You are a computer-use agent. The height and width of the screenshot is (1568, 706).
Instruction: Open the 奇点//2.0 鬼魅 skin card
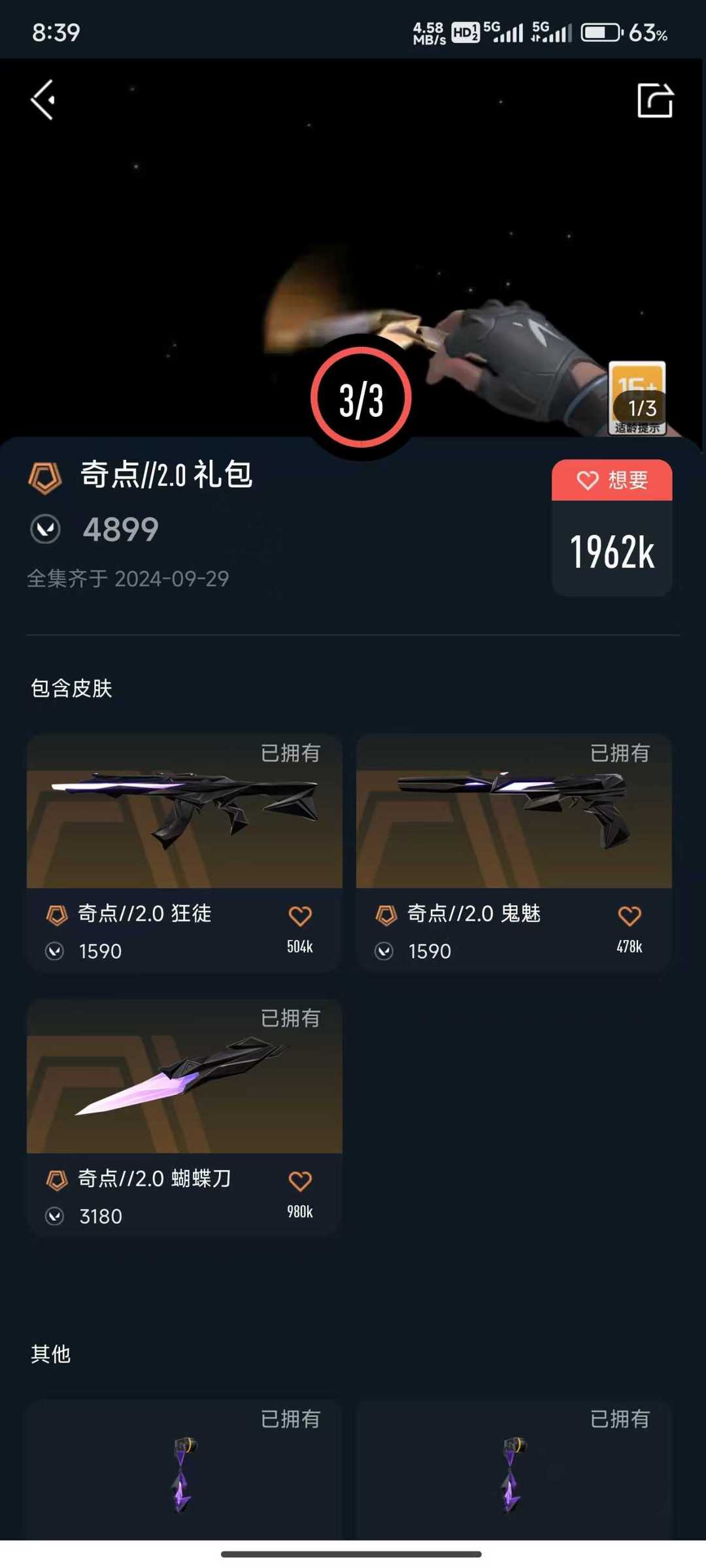[514, 853]
